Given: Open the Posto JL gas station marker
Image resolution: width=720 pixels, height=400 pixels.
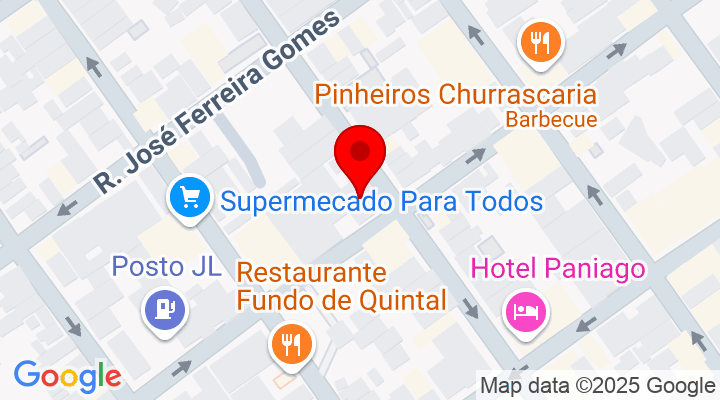Looking at the screenshot, I should tap(165, 308).
